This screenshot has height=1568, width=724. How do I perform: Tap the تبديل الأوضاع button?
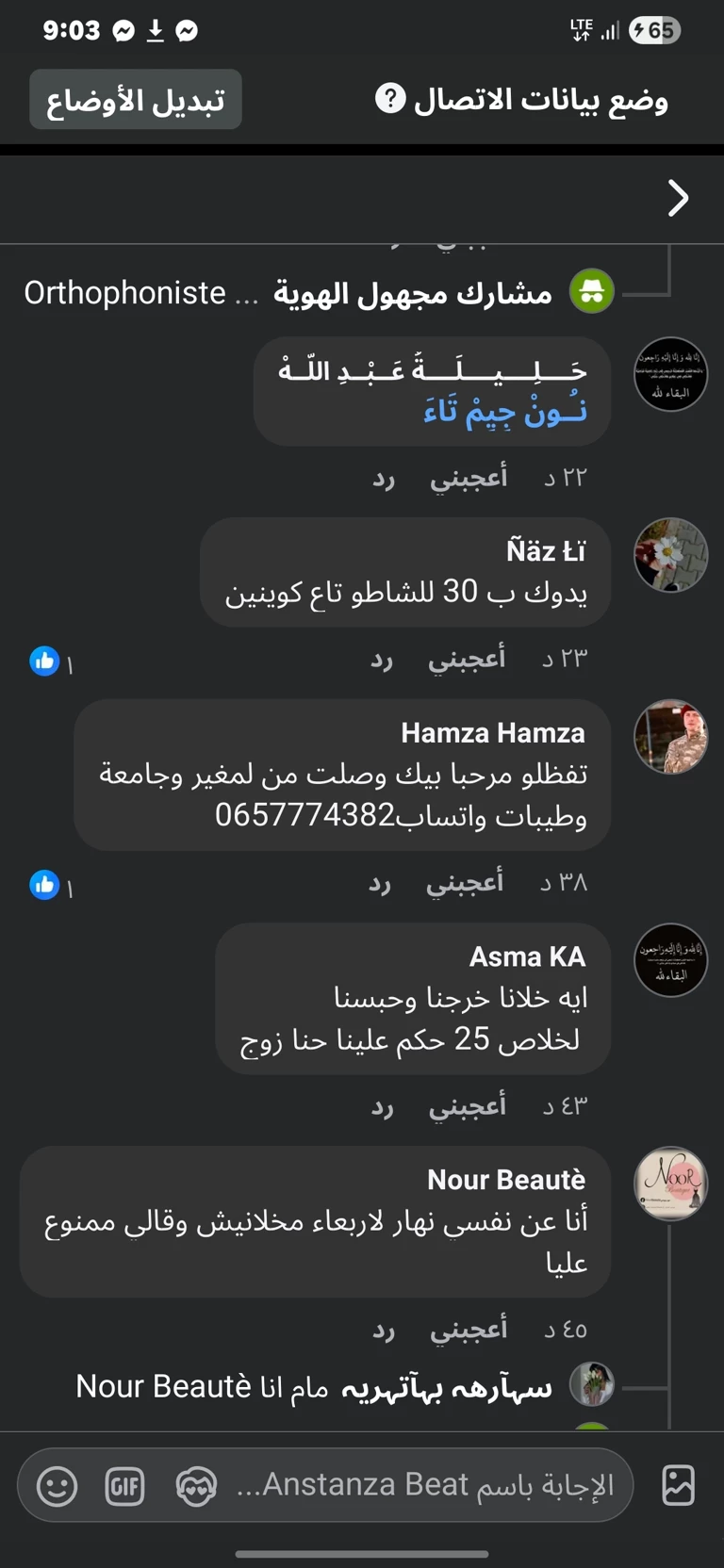136,99
